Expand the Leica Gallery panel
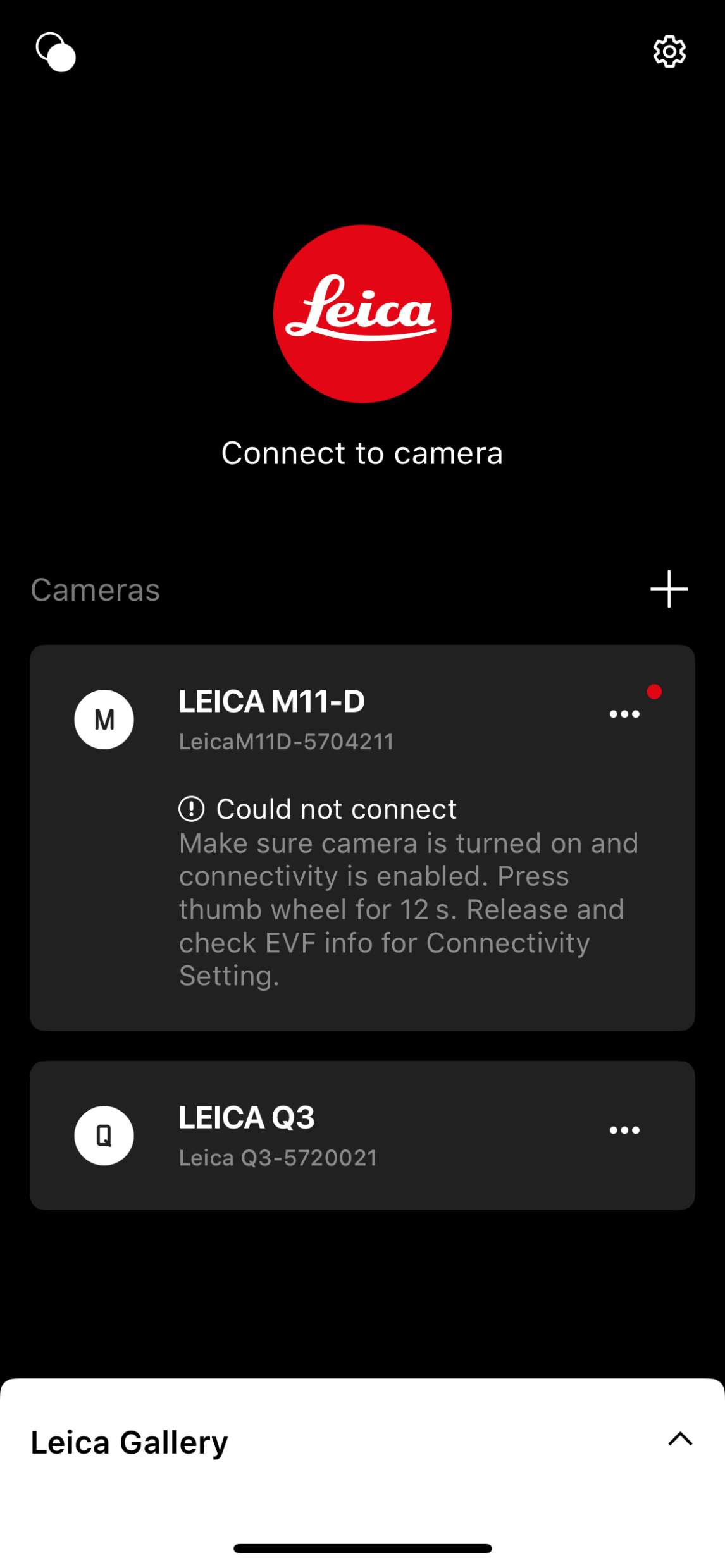 click(x=680, y=1440)
